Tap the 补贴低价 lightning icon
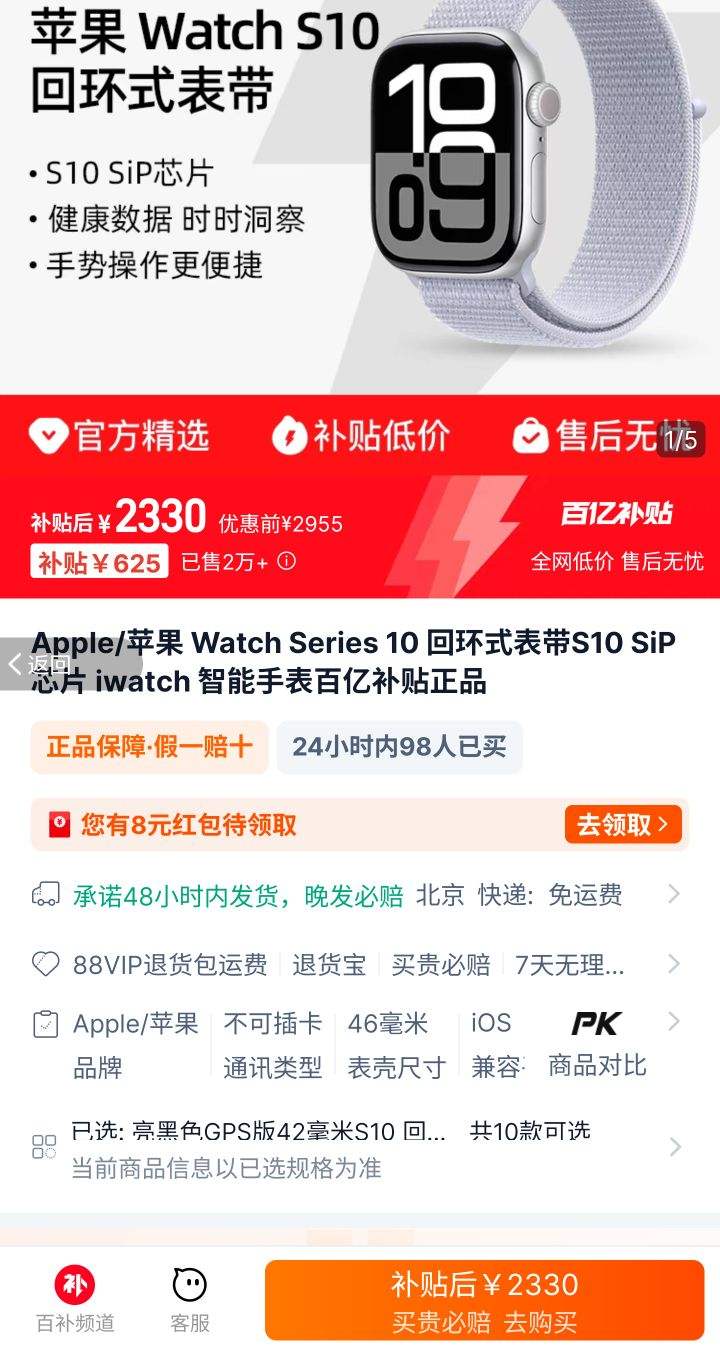 (289, 436)
